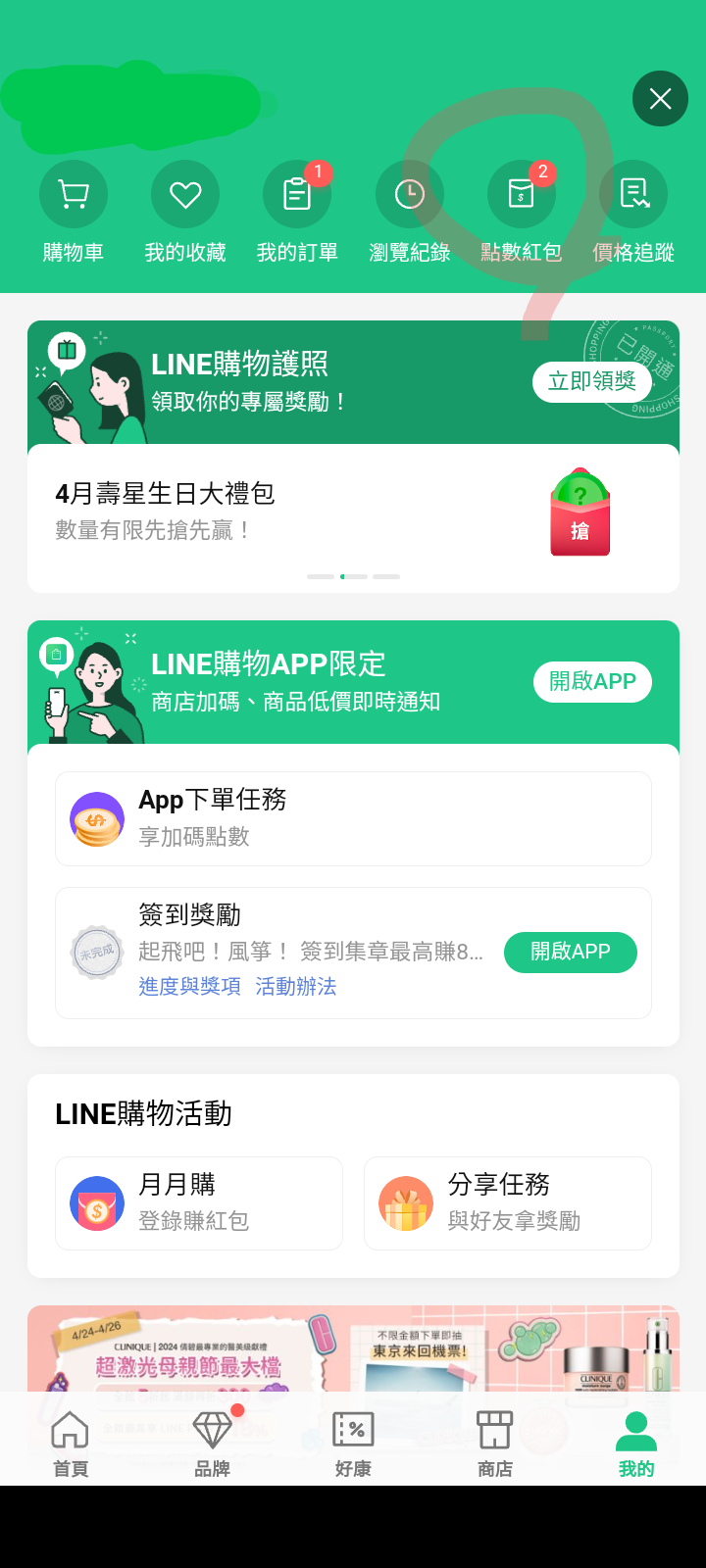706x1568 pixels.
Task: Open the 活動辦法 link
Action: click(296, 986)
